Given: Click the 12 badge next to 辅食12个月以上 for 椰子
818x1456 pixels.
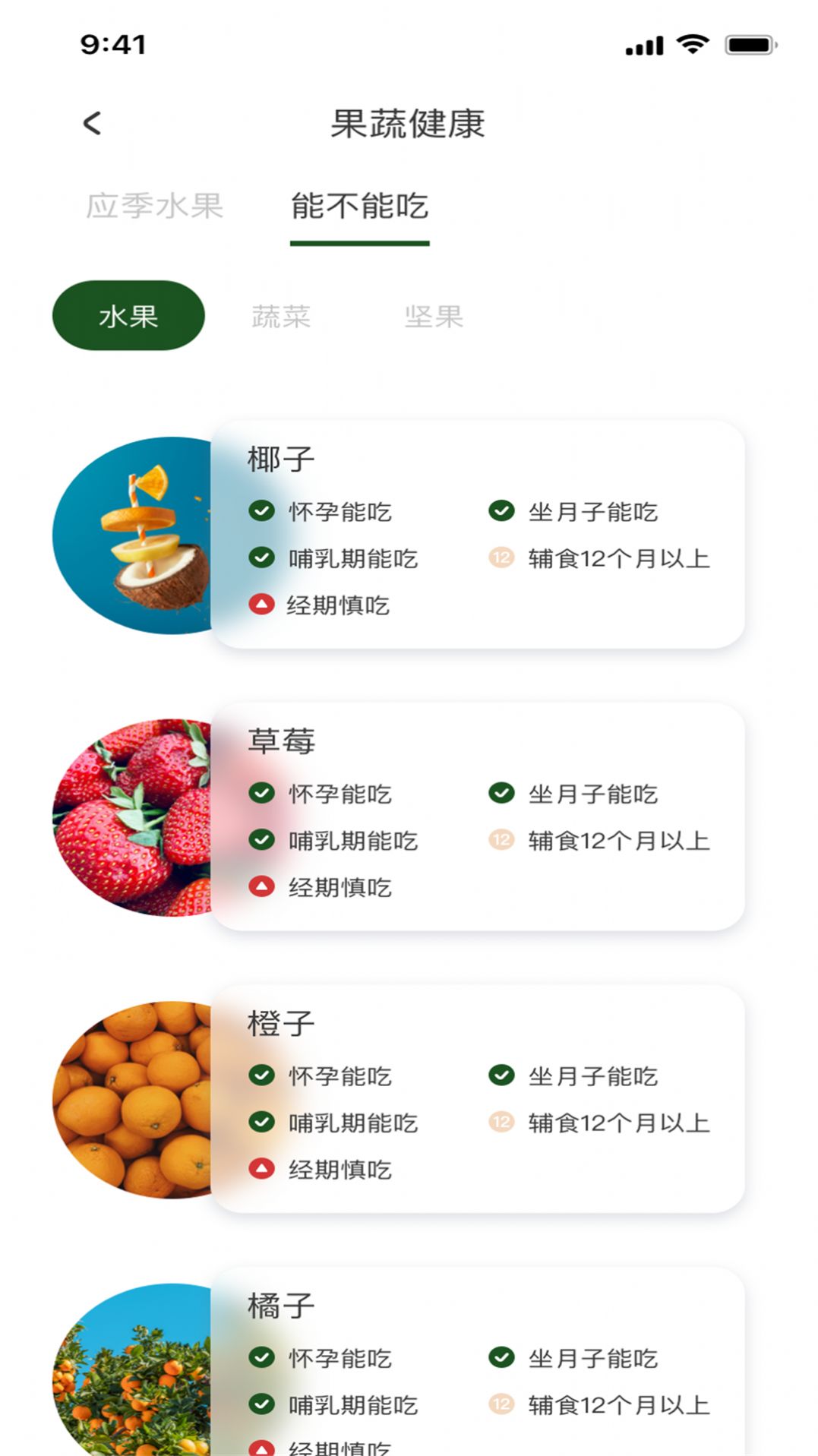Looking at the screenshot, I should pos(501,558).
